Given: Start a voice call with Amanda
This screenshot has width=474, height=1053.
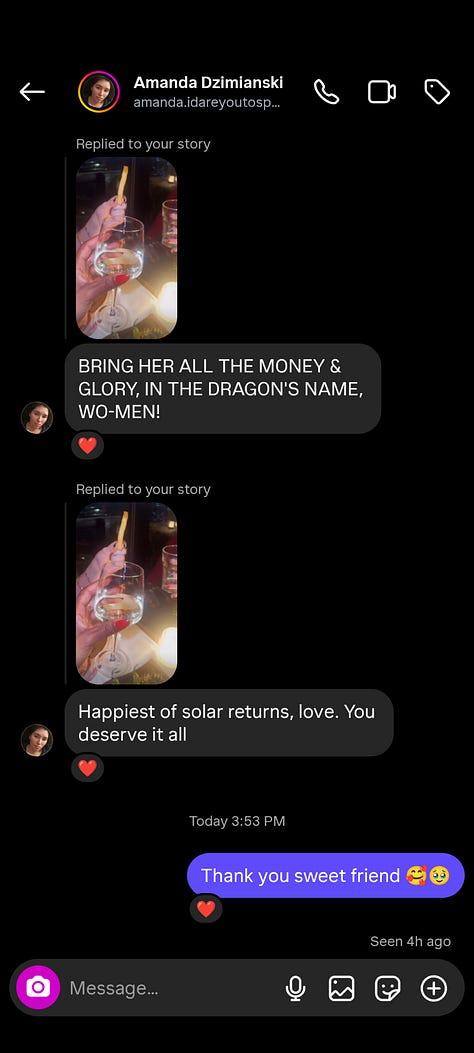Looking at the screenshot, I should pyautogui.click(x=327, y=92).
